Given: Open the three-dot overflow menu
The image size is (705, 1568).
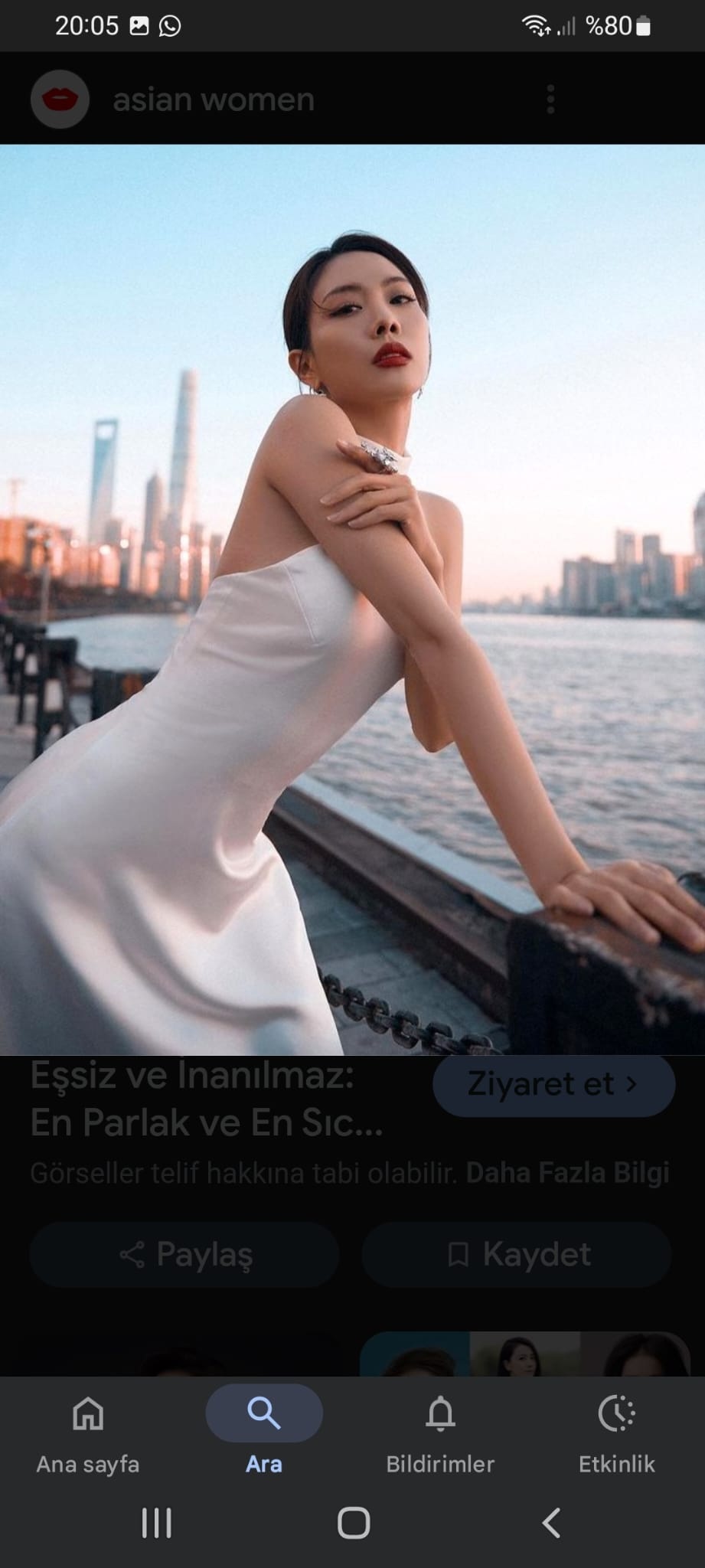Looking at the screenshot, I should pos(550,100).
